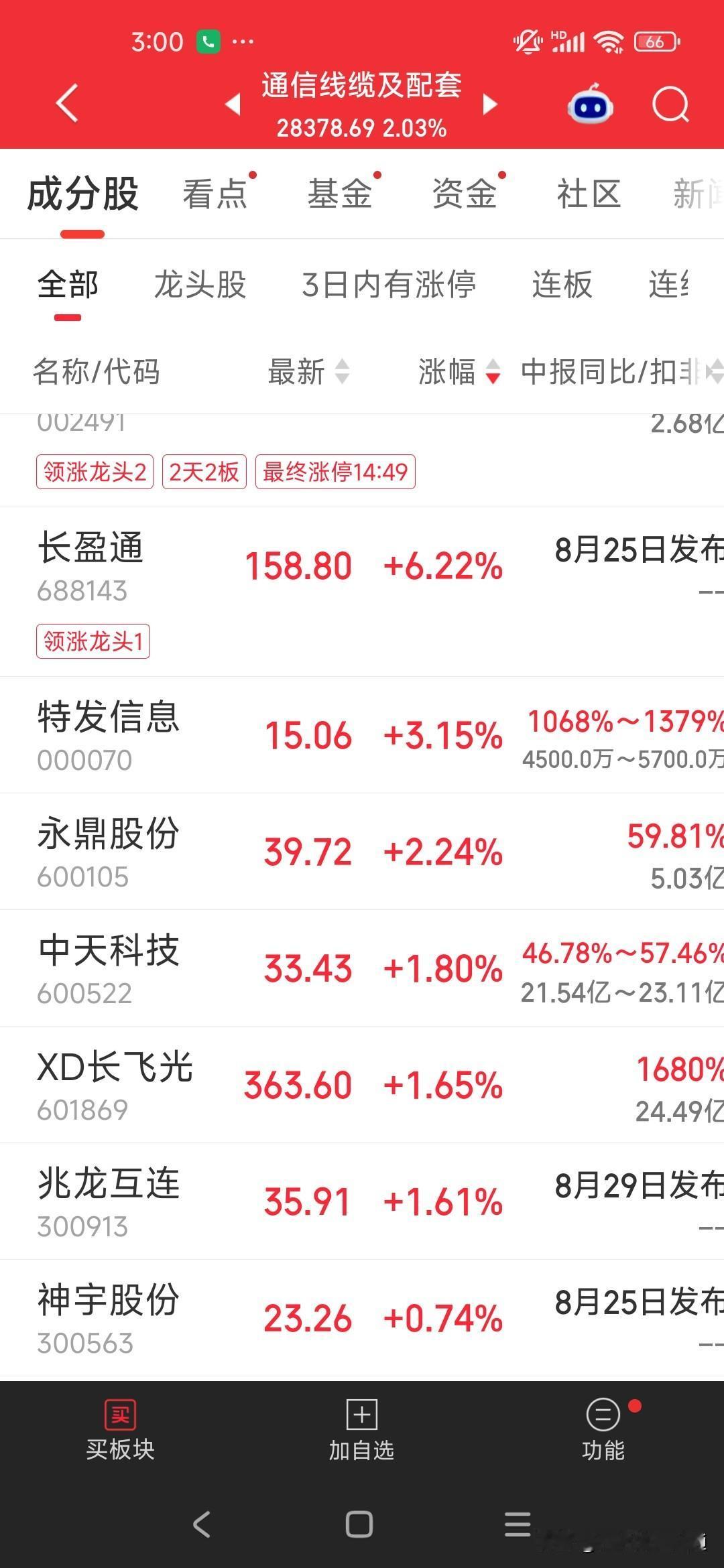Filter by 3日内有涨停
Viewport: 724px width, 1568px height.
pyautogui.click(x=389, y=285)
